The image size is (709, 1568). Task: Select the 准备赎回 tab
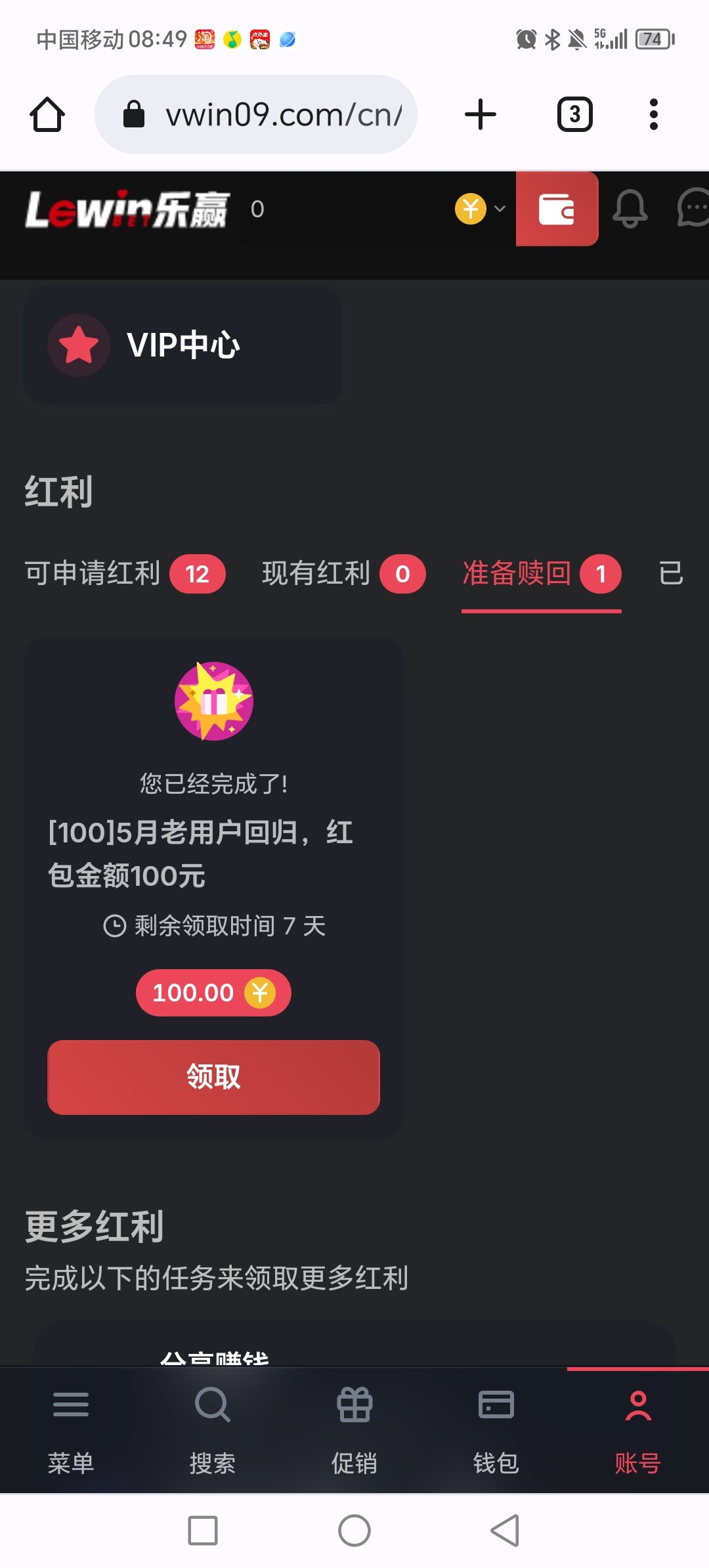542,574
